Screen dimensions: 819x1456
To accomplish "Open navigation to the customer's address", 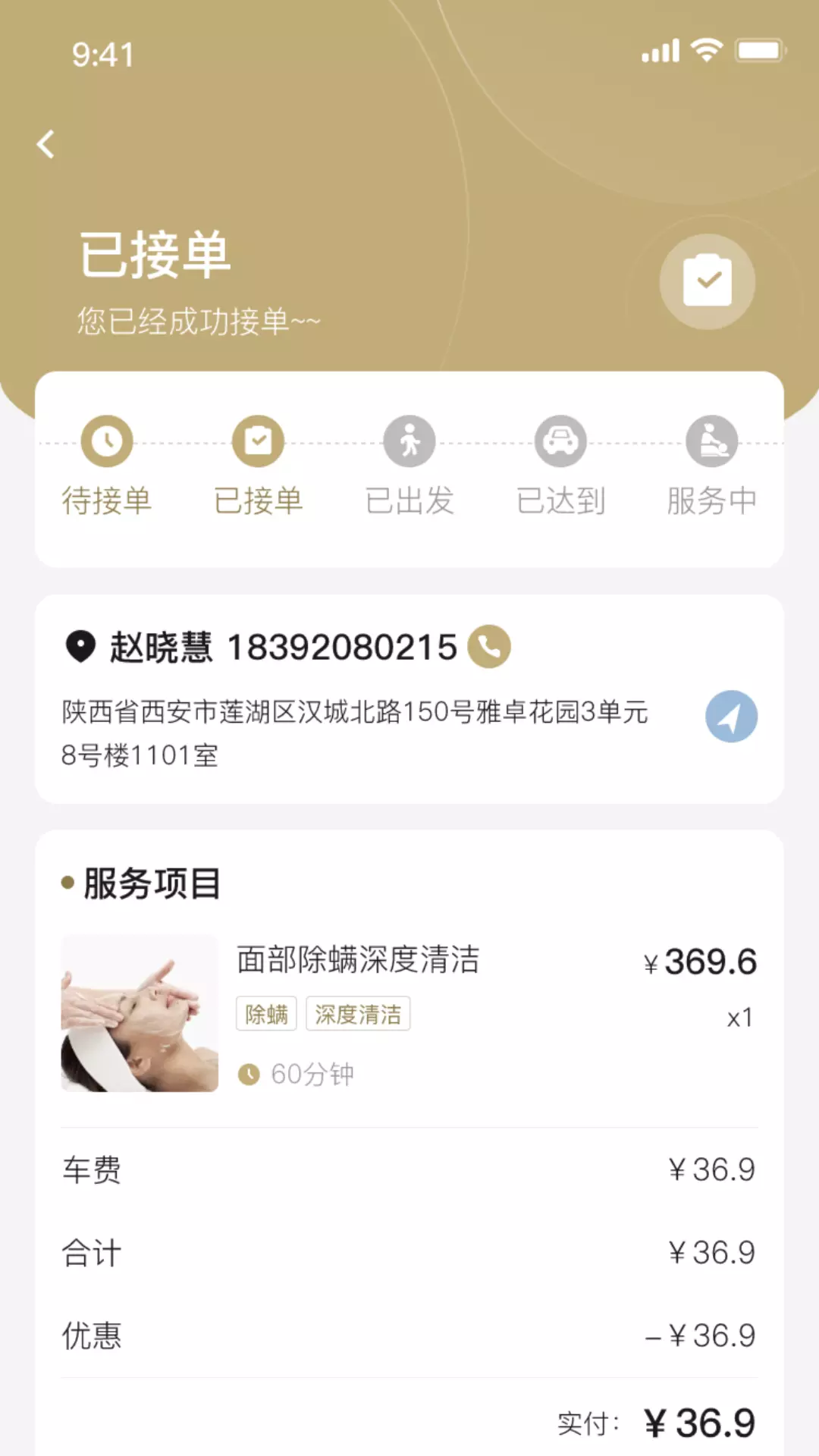I will 731,716.
